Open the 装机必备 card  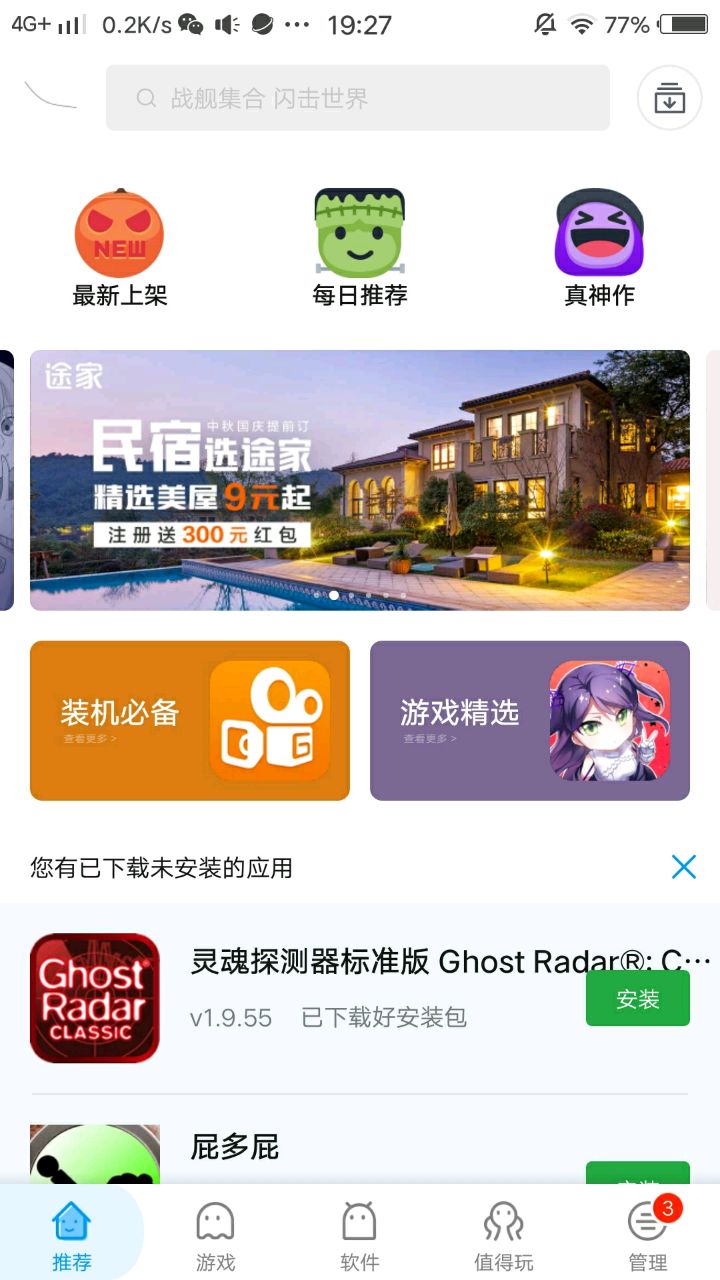click(190, 720)
